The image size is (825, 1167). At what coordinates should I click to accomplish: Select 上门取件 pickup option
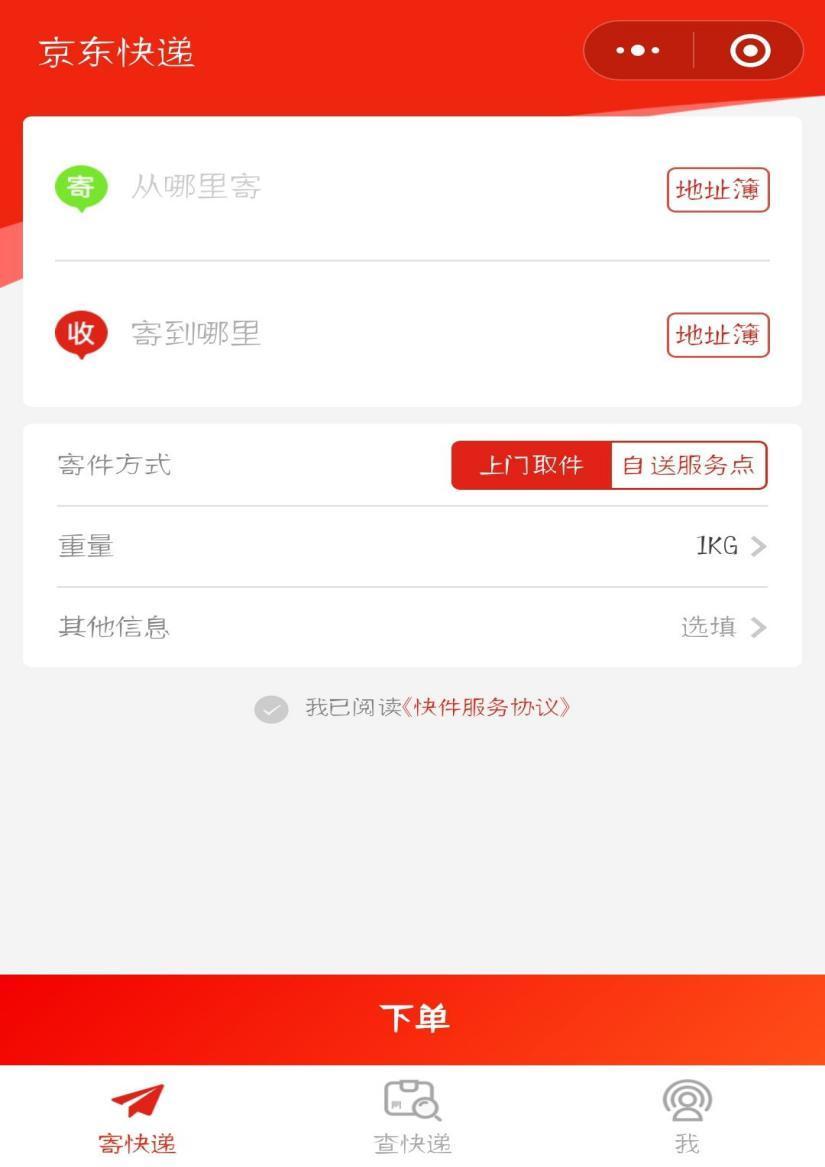(531, 464)
